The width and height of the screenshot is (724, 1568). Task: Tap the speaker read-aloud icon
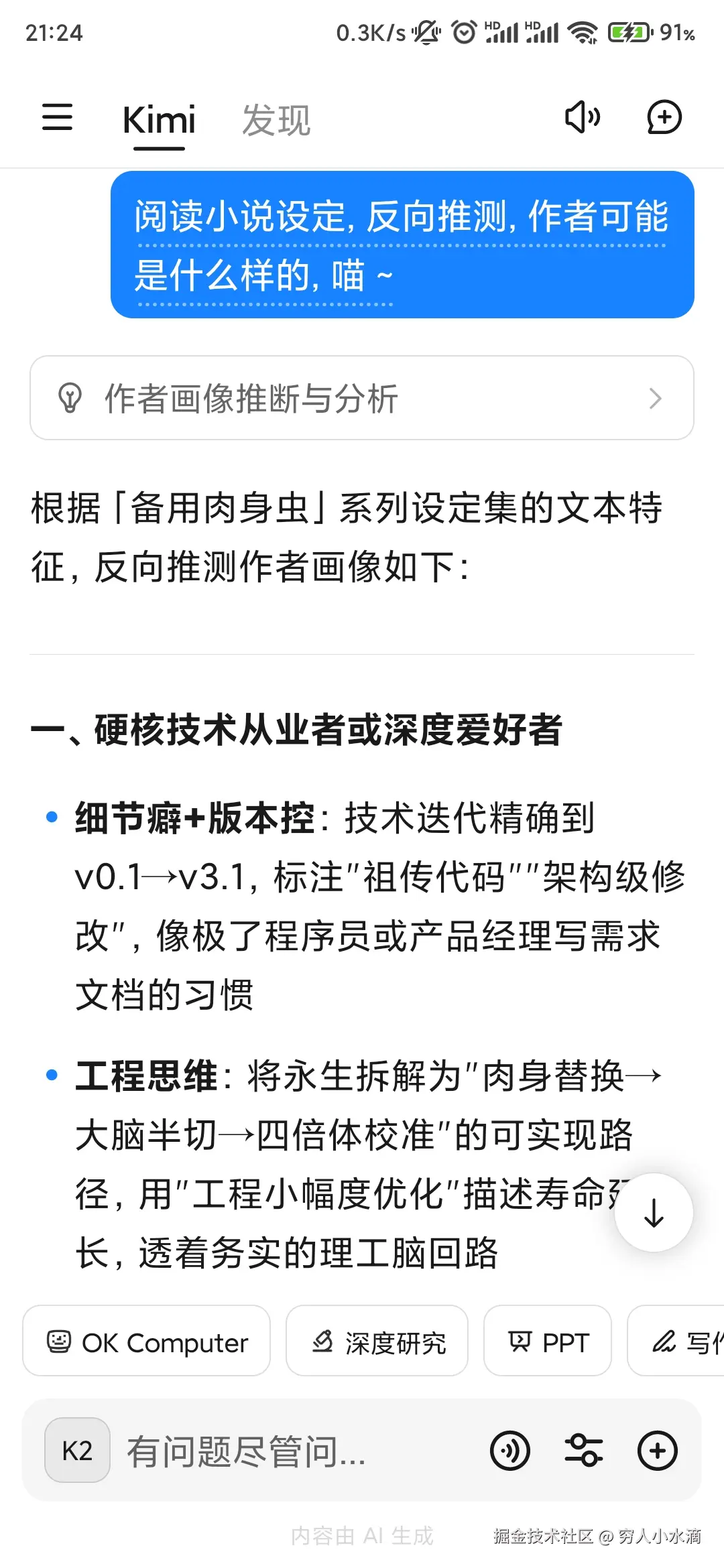tap(583, 117)
